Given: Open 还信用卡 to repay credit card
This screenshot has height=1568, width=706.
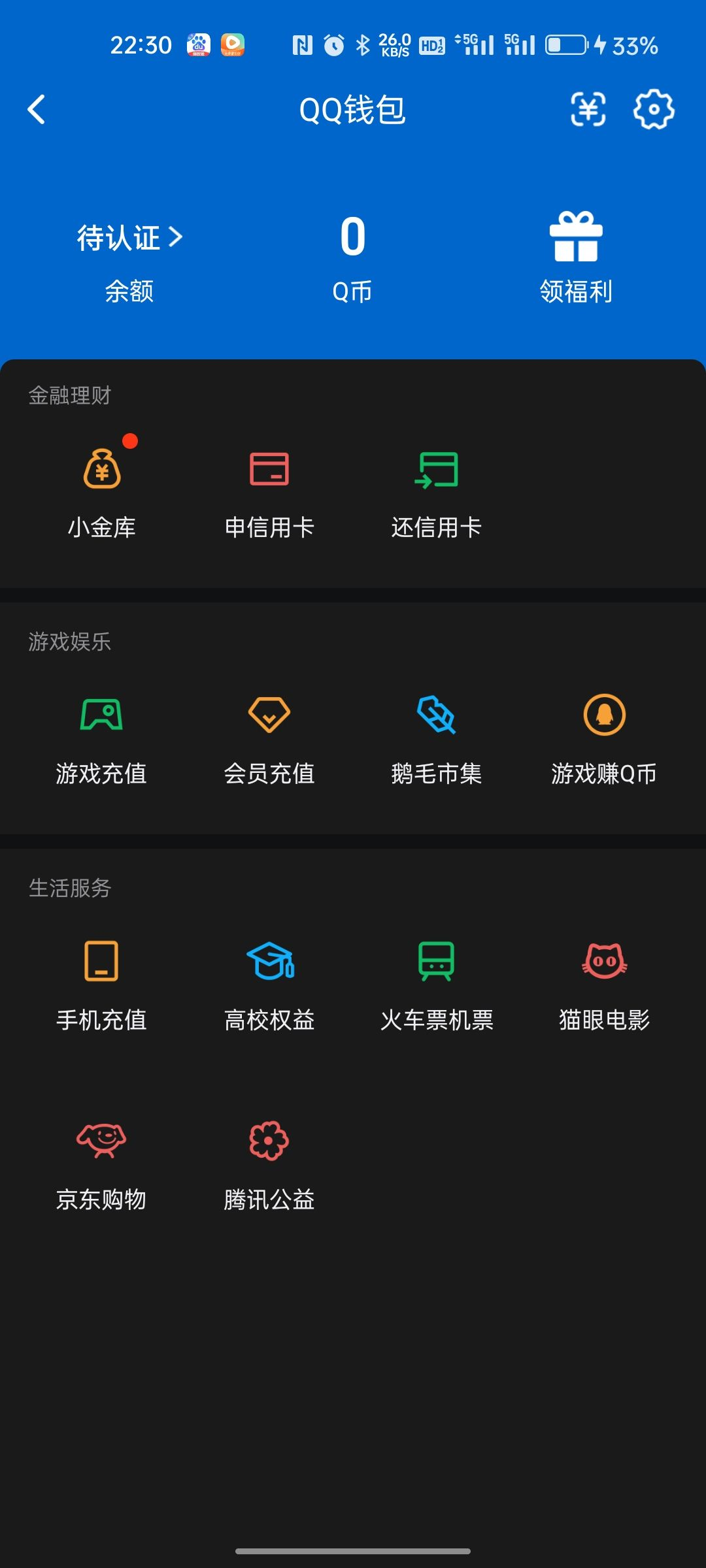Looking at the screenshot, I should point(437,468).
